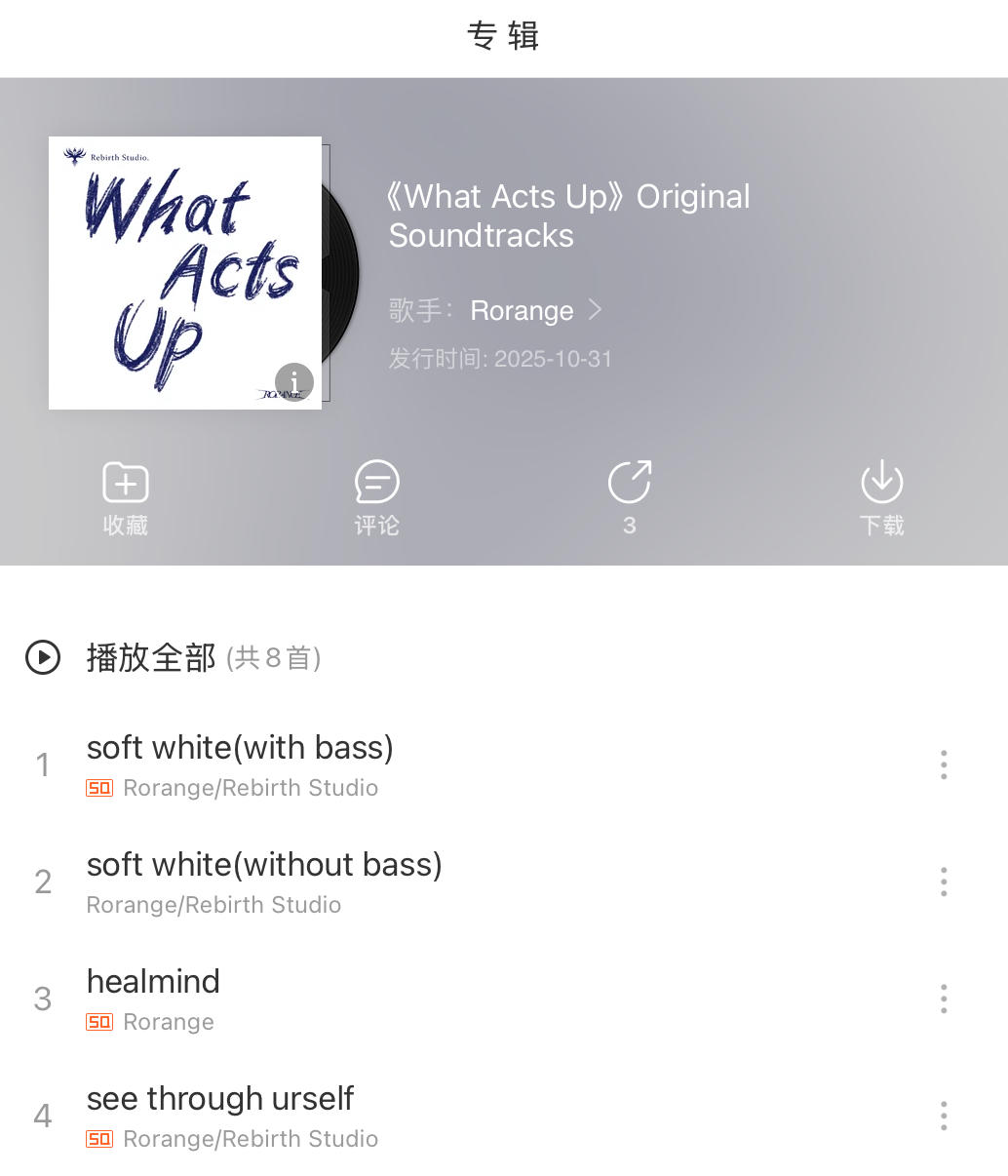
Task: Tap the SQ quality badge on soft white(with bass)
Action: (x=99, y=788)
